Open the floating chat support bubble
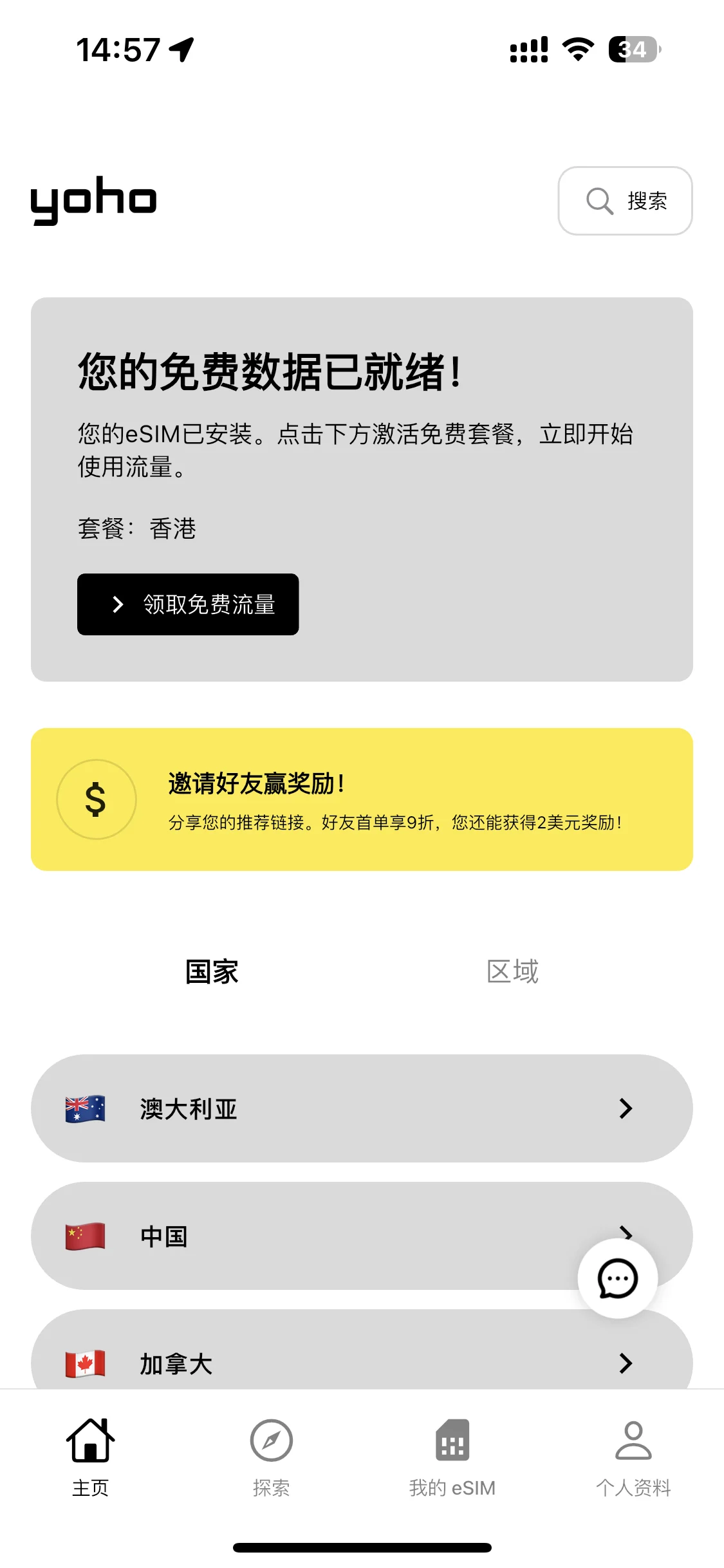724x1568 pixels. tap(618, 1279)
